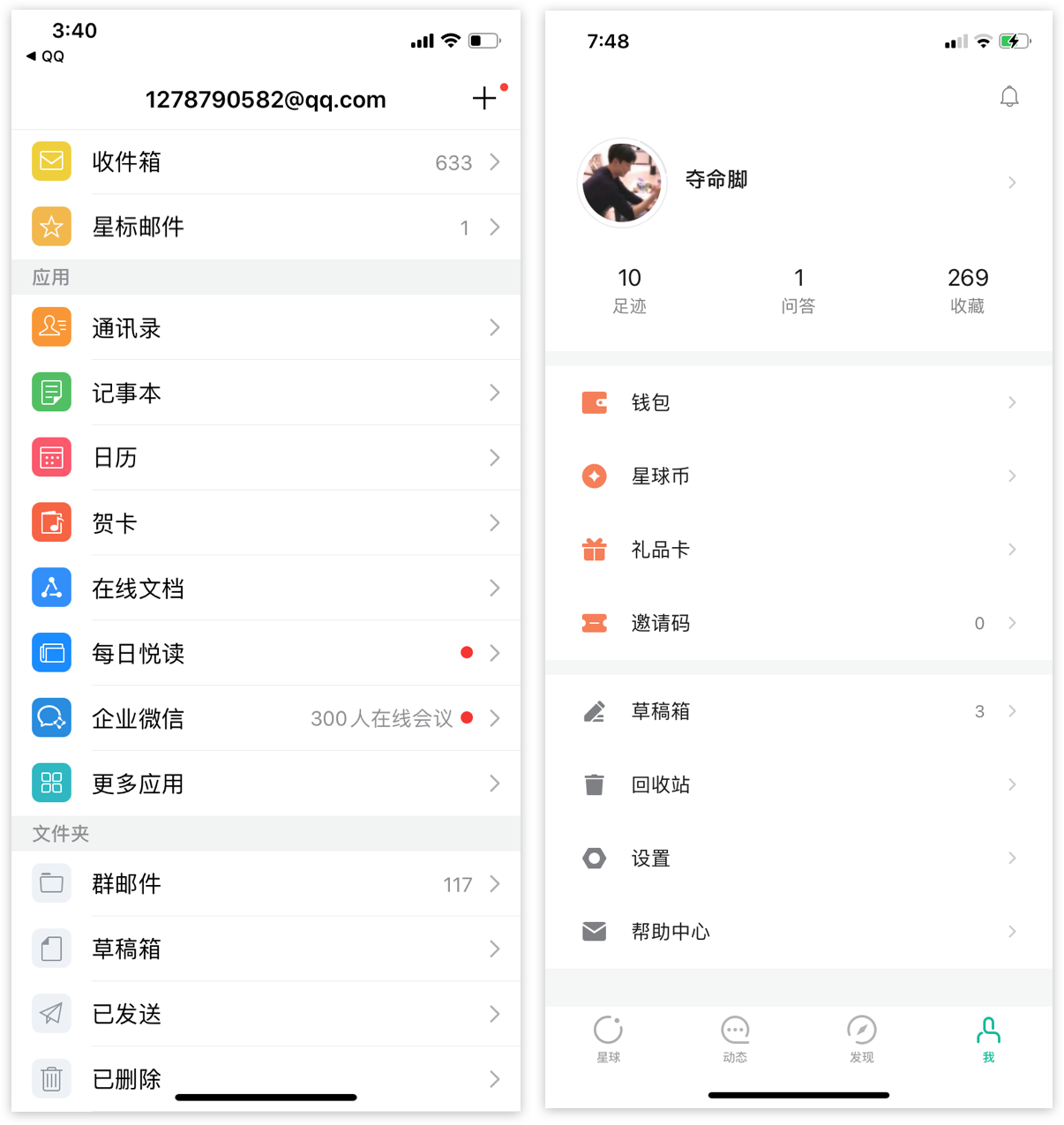1064x1125 pixels.
Task: Open 每日悦读 daily reading
Action: (x=265, y=654)
